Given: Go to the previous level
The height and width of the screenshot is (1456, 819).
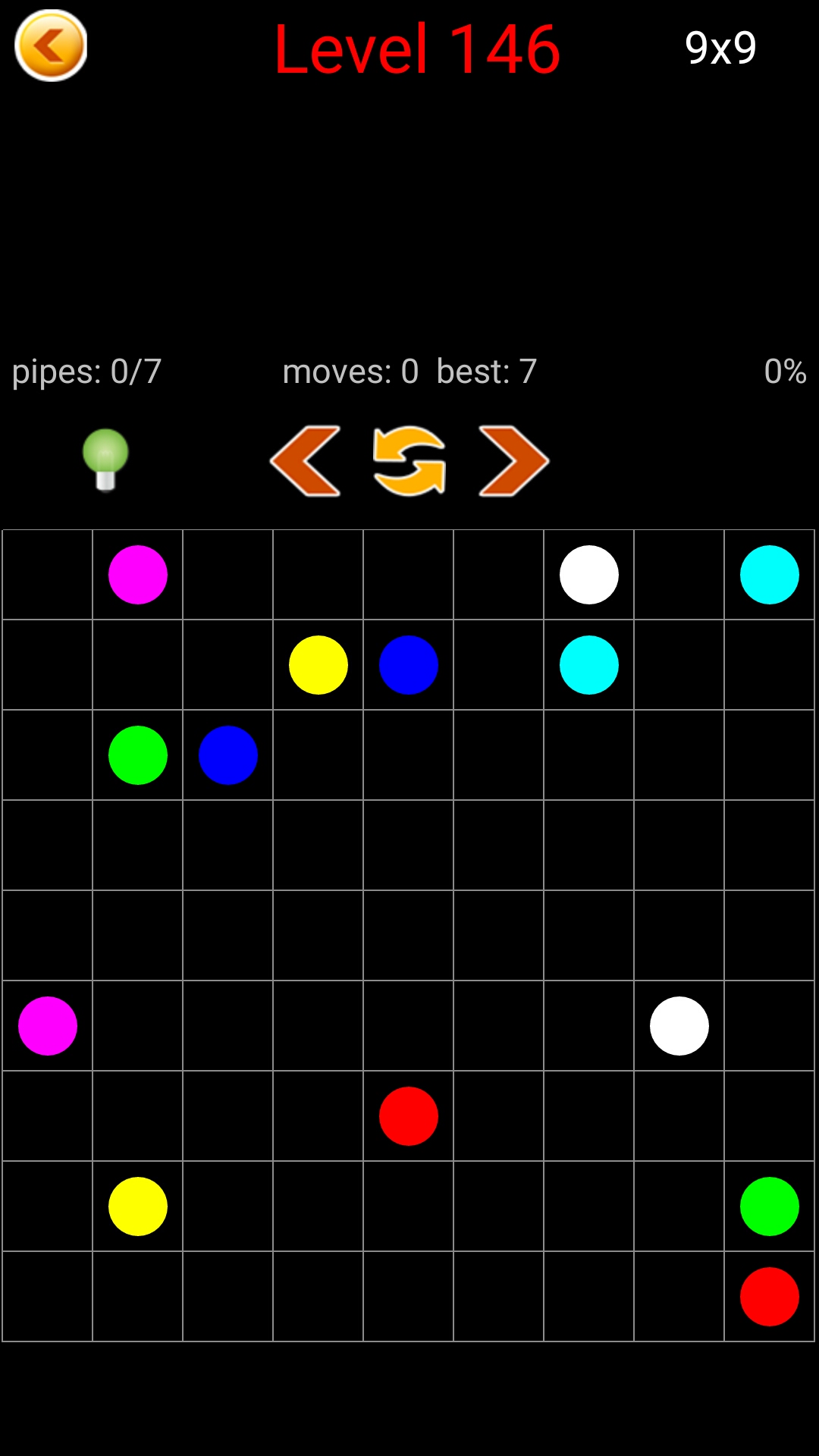Looking at the screenshot, I should pyautogui.click(x=306, y=461).
